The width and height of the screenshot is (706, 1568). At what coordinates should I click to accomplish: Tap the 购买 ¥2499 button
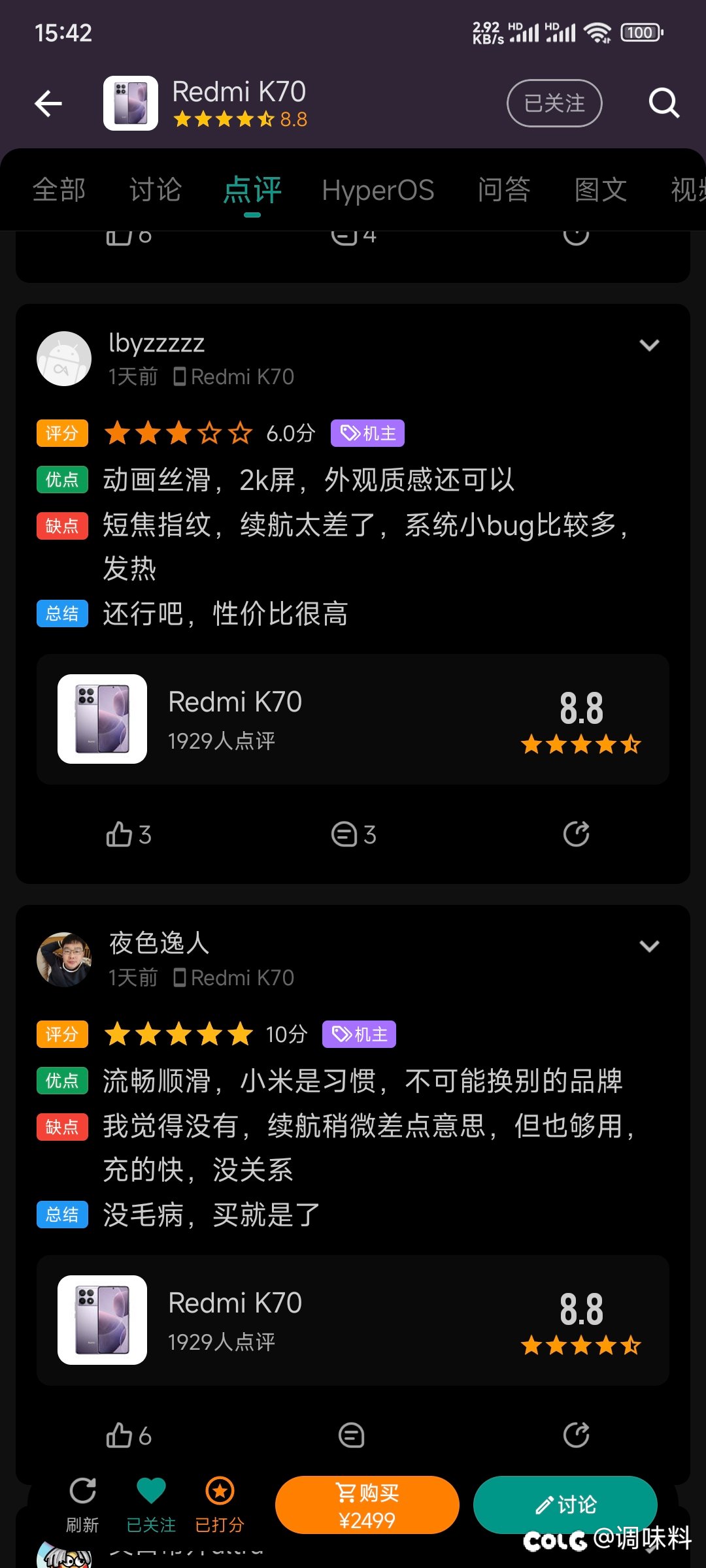tap(367, 1505)
